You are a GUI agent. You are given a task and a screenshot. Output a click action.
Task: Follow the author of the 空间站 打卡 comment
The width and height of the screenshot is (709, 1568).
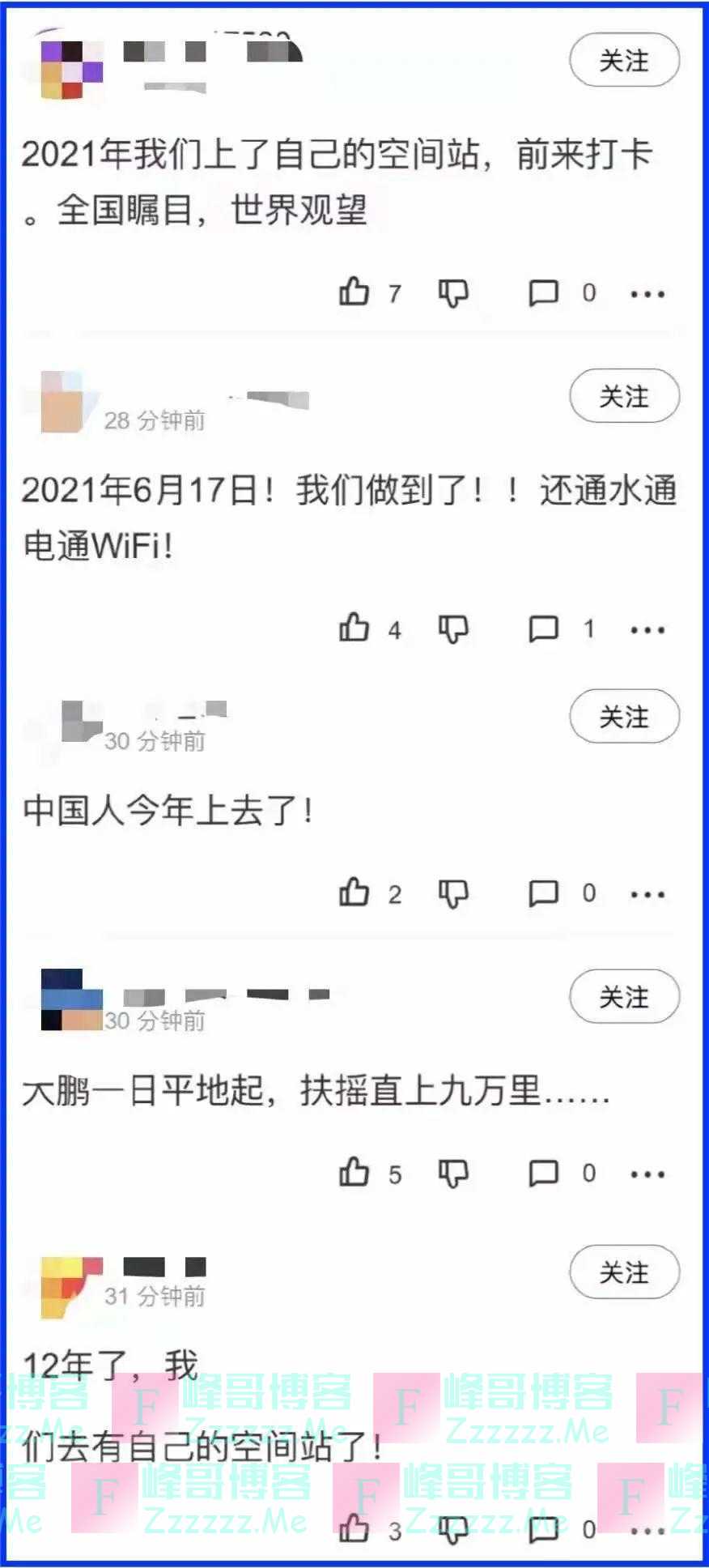[x=624, y=61]
